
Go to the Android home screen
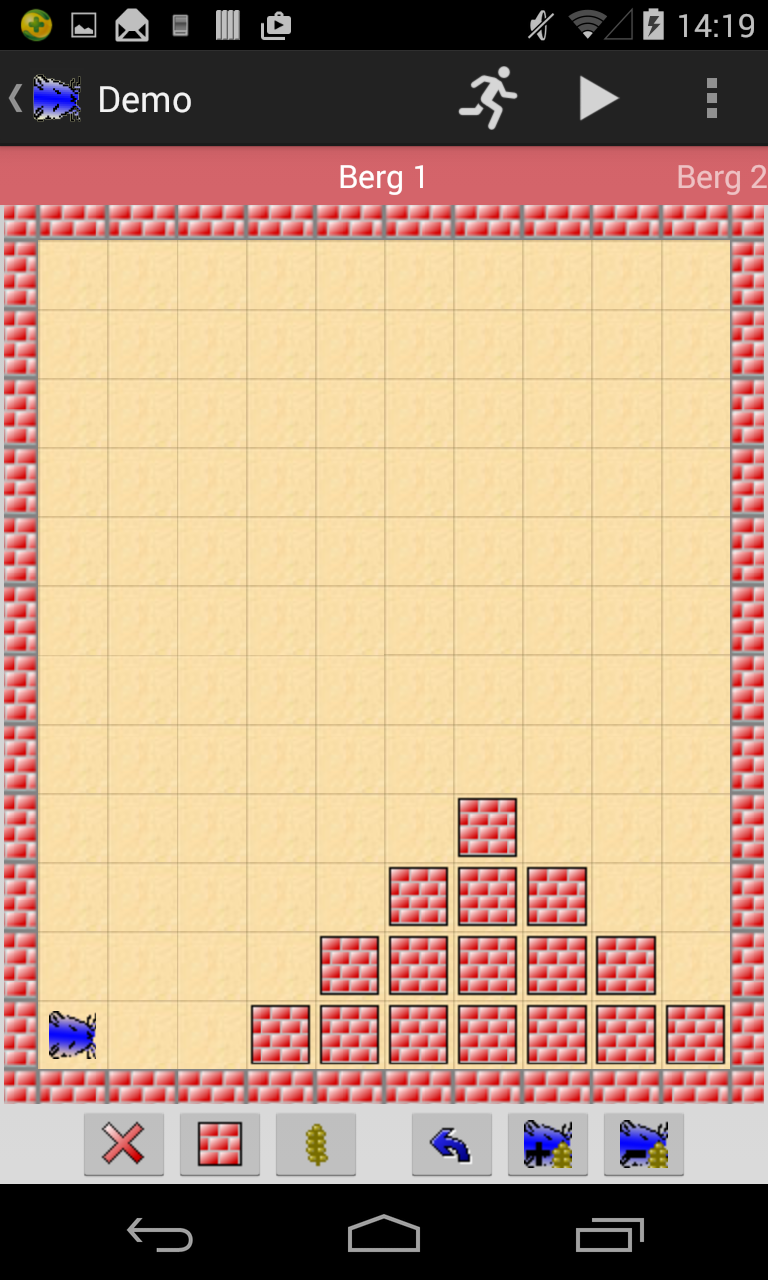pyautogui.click(x=384, y=1234)
